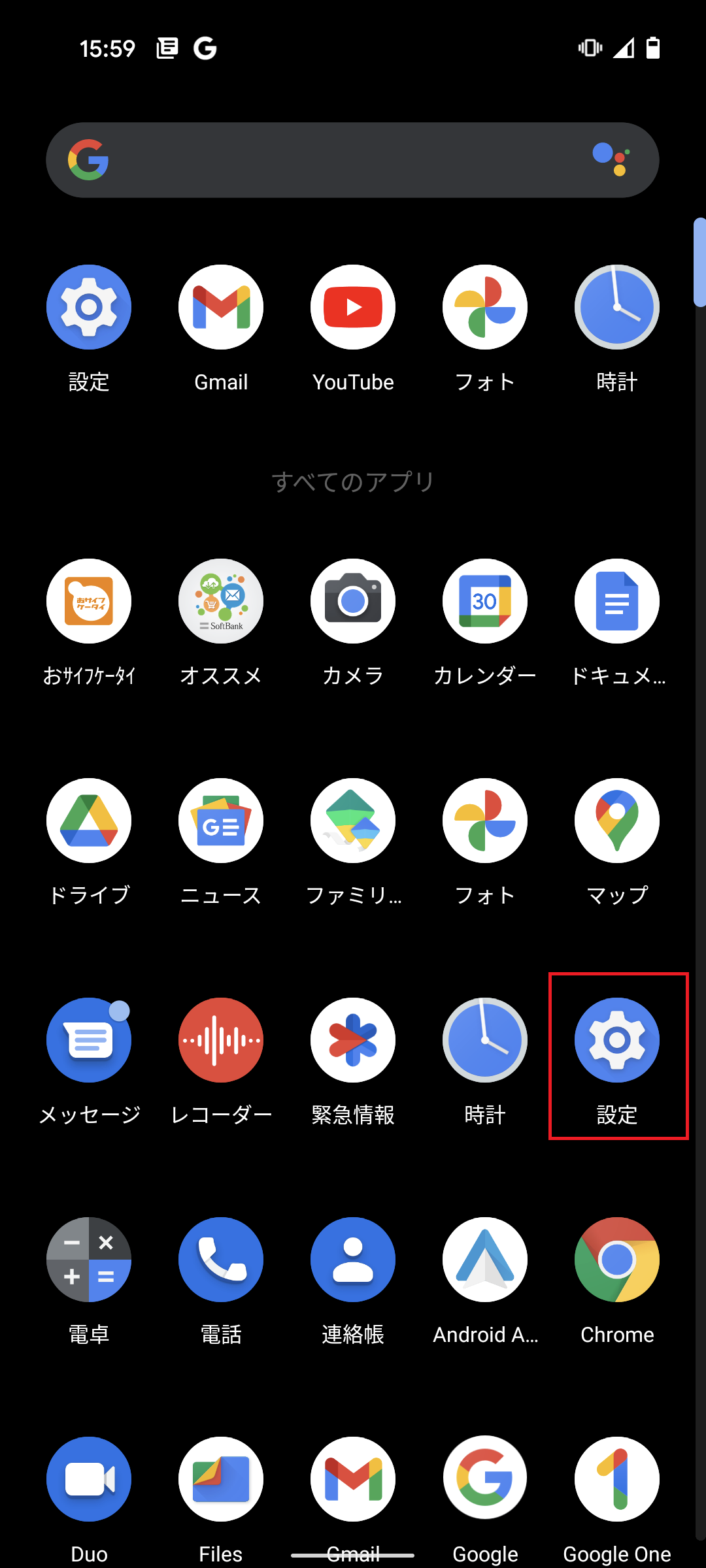Open the おサイフケータイ app
The width and height of the screenshot is (706, 1568).
pos(89,601)
